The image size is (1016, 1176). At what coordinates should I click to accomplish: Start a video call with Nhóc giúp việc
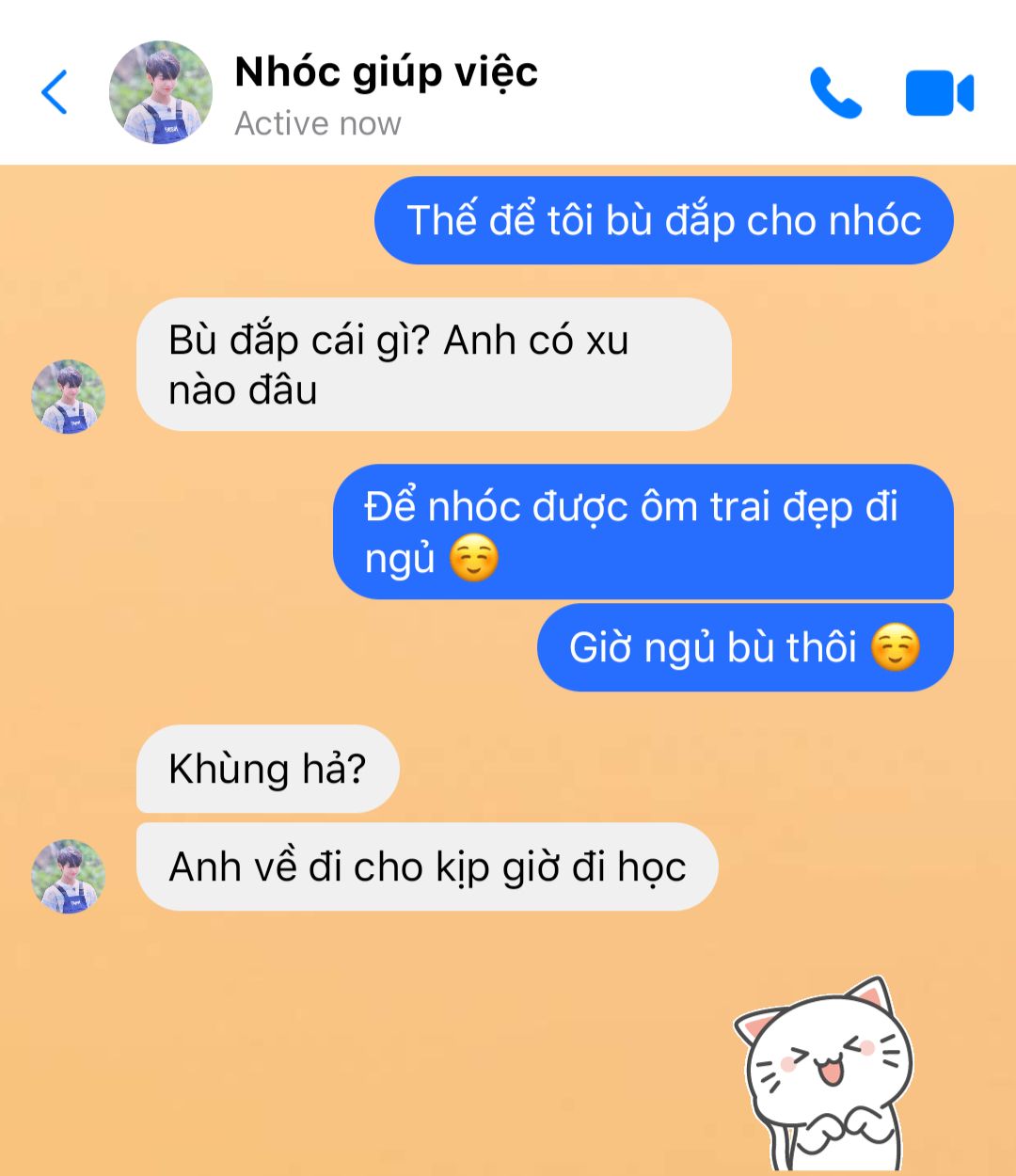point(939,93)
